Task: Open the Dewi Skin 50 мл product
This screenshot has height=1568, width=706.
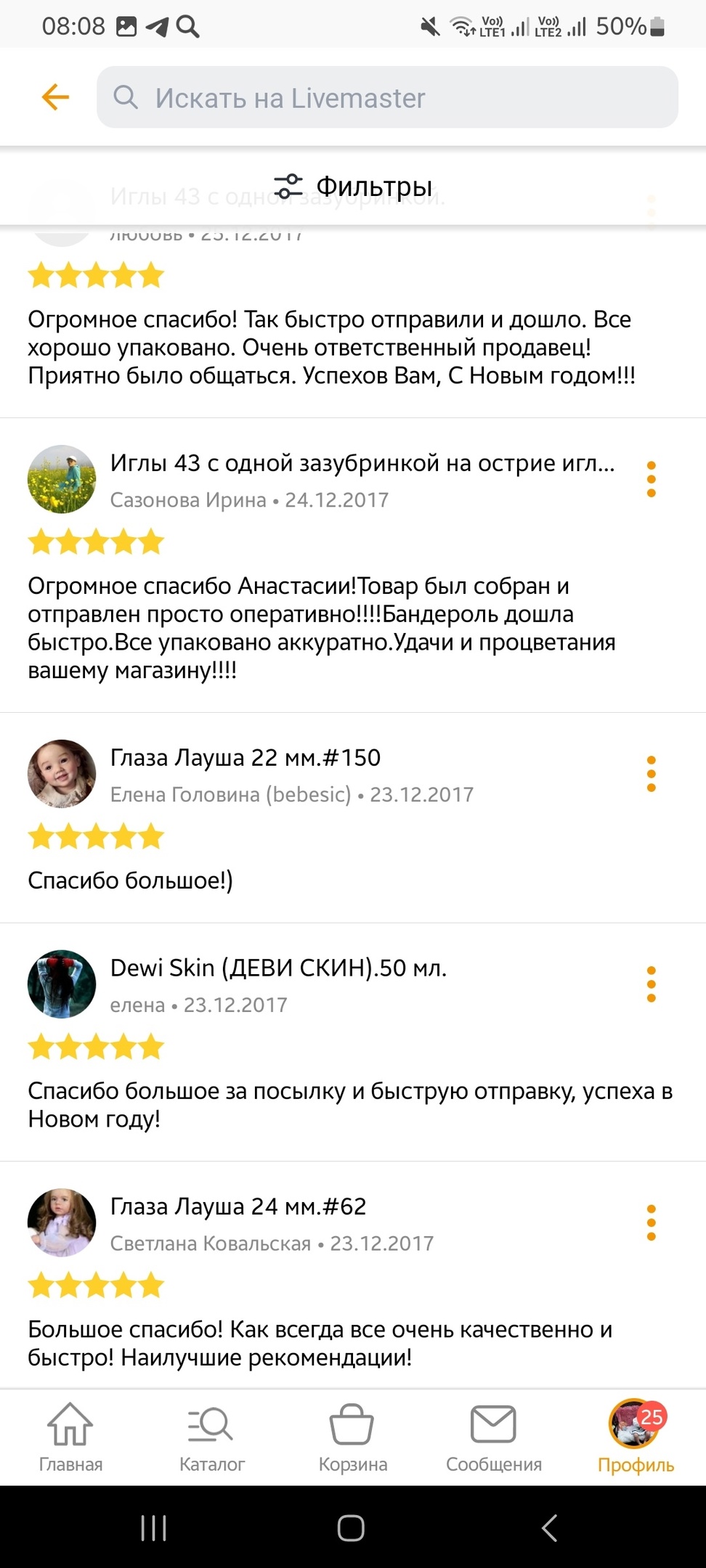Action: click(x=278, y=968)
